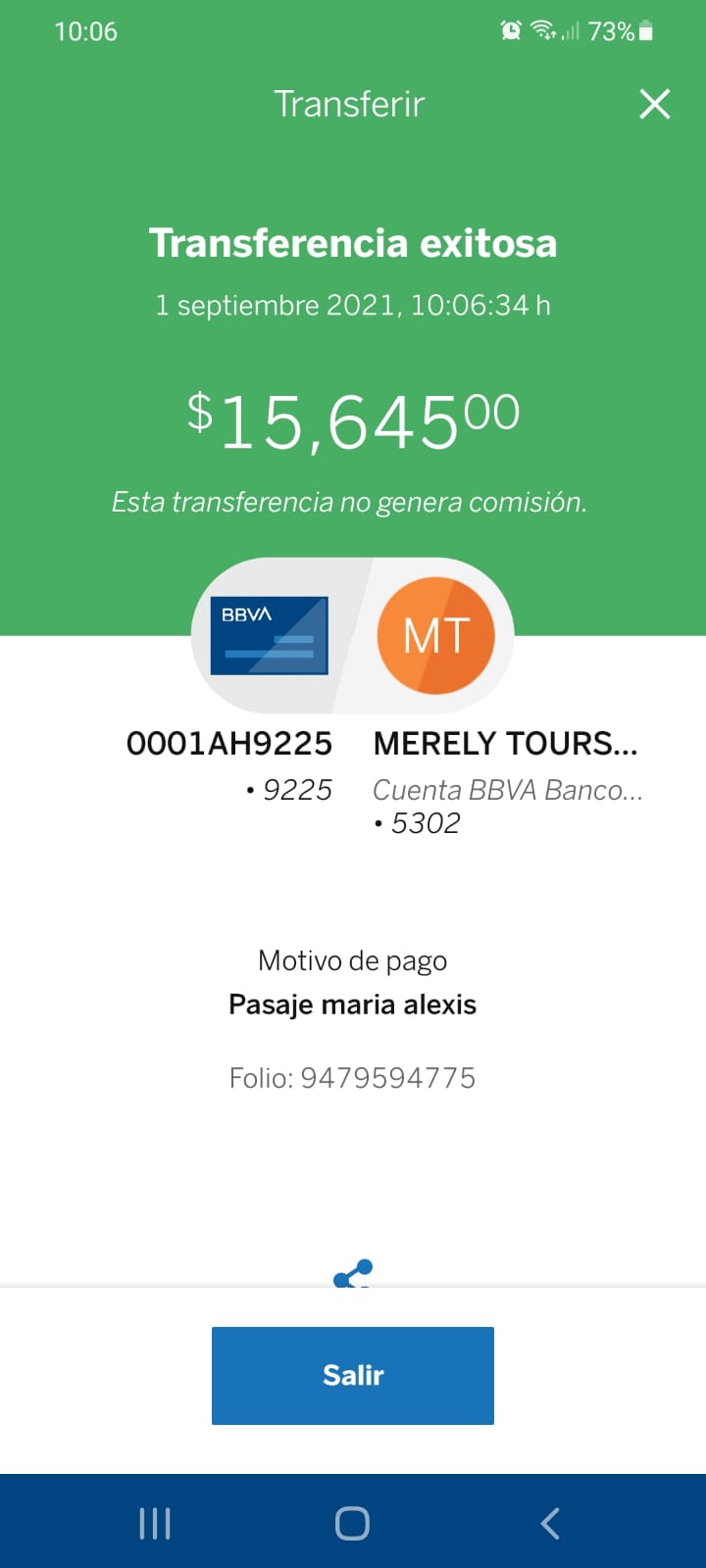
Task: Close the Transferir screen with the X
Action: tap(654, 104)
